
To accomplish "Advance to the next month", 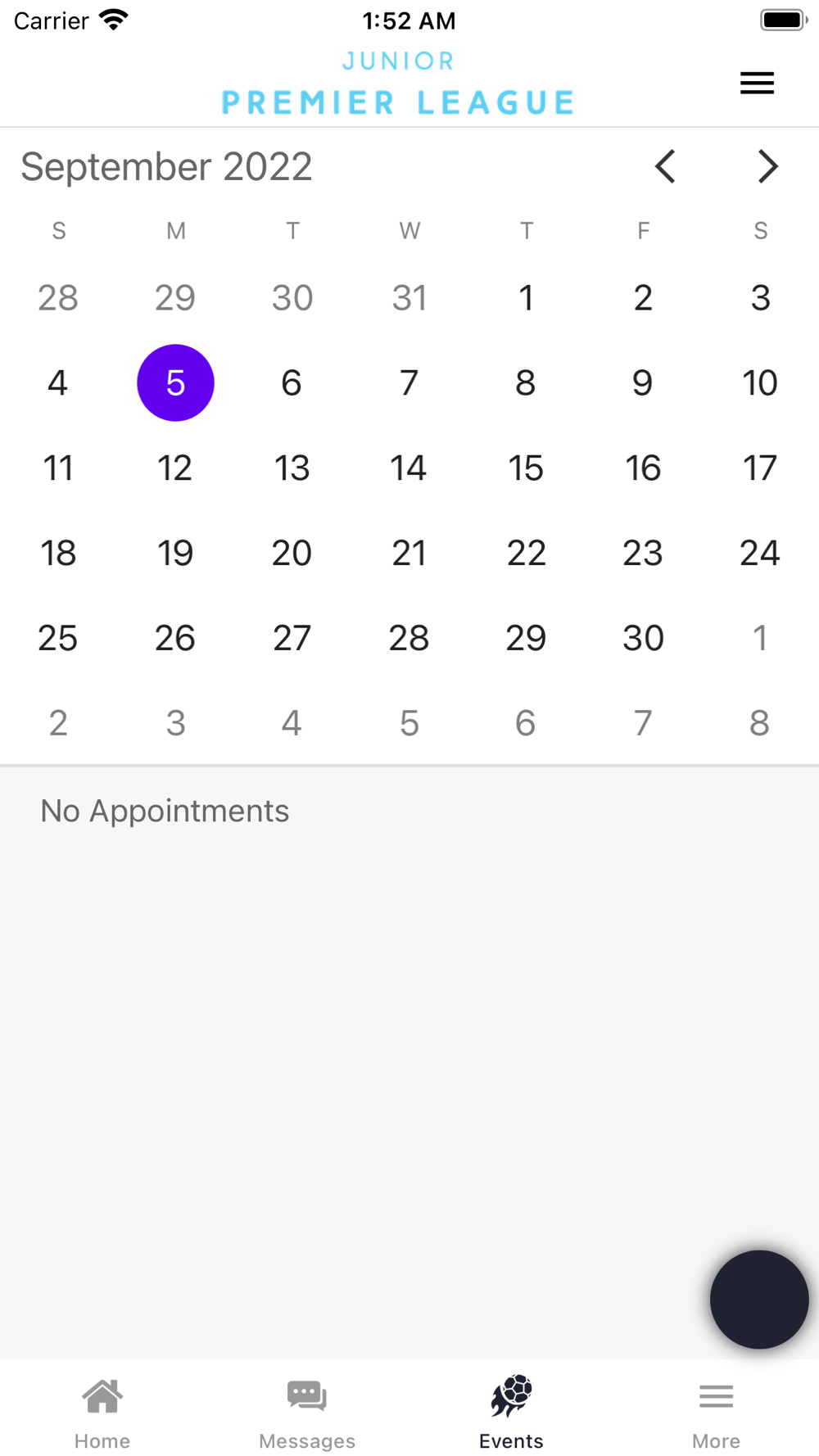I will (x=767, y=166).
